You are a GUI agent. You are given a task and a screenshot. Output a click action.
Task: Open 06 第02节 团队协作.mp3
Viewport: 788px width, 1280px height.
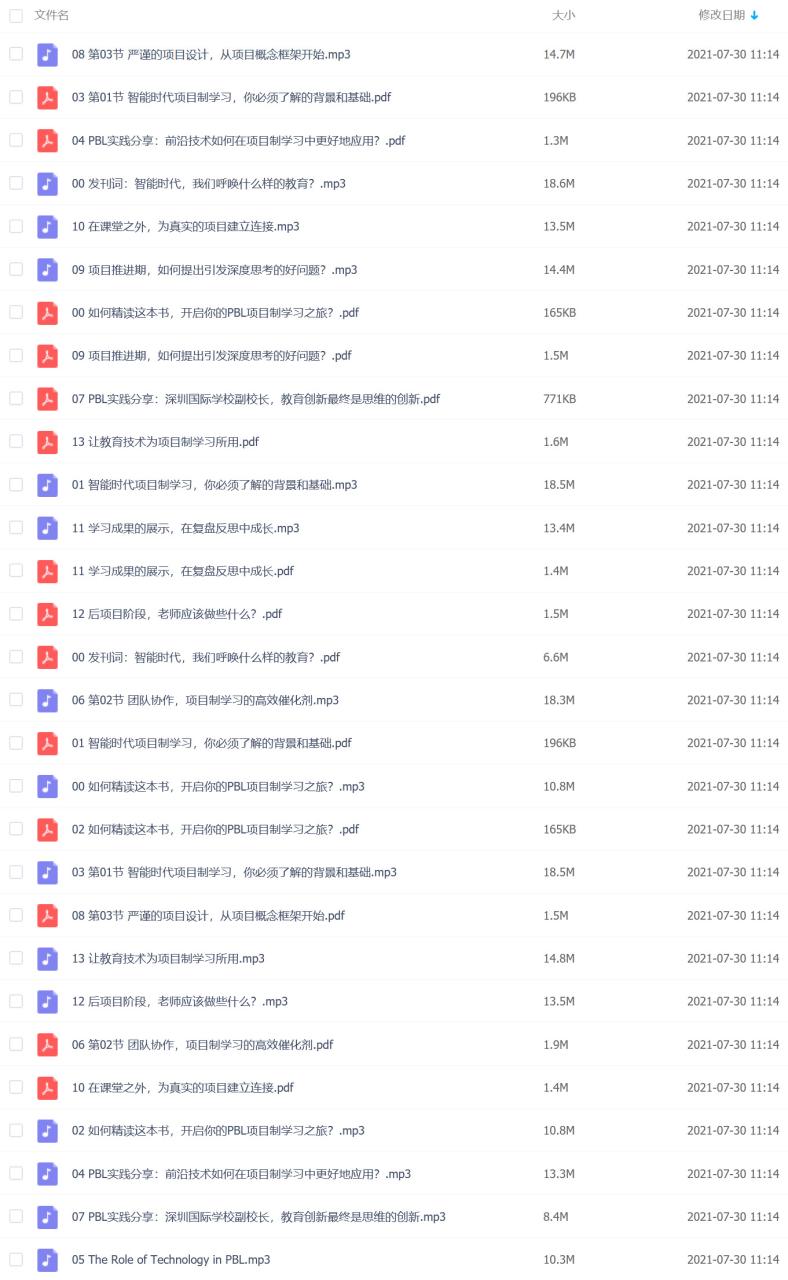tap(205, 700)
